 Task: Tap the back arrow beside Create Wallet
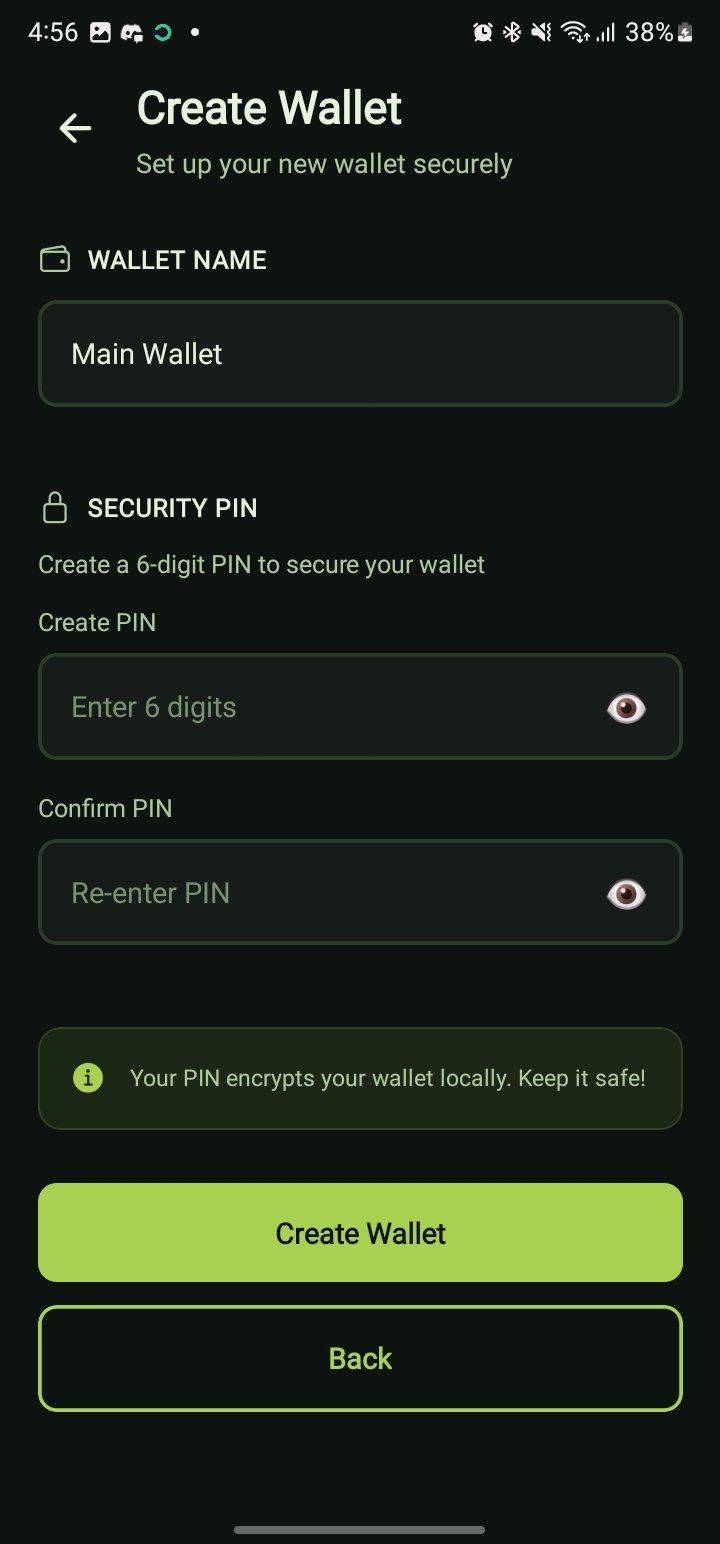tap(75, 128)
